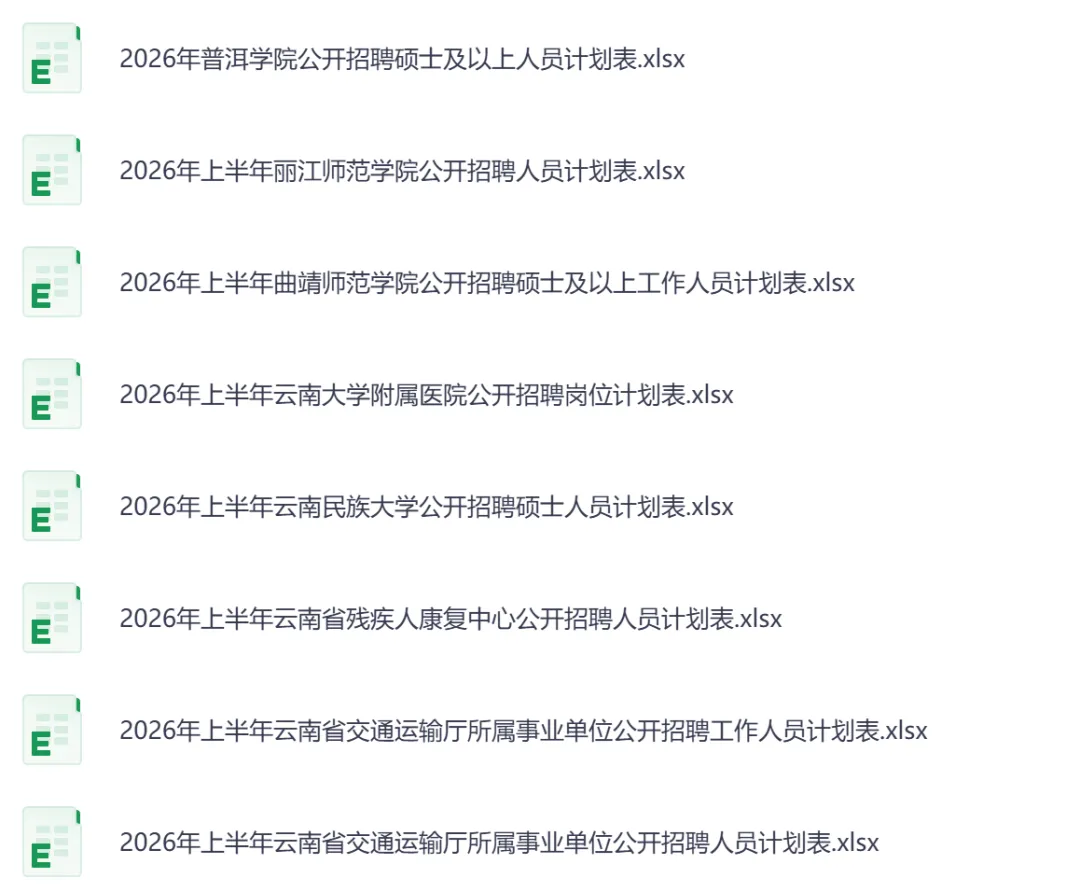Open 交通运输厅 公开招聘工作人员计划表 file
Image resolution: width=1080 pixels, height=892 pixels.
(x=523, y=731)
